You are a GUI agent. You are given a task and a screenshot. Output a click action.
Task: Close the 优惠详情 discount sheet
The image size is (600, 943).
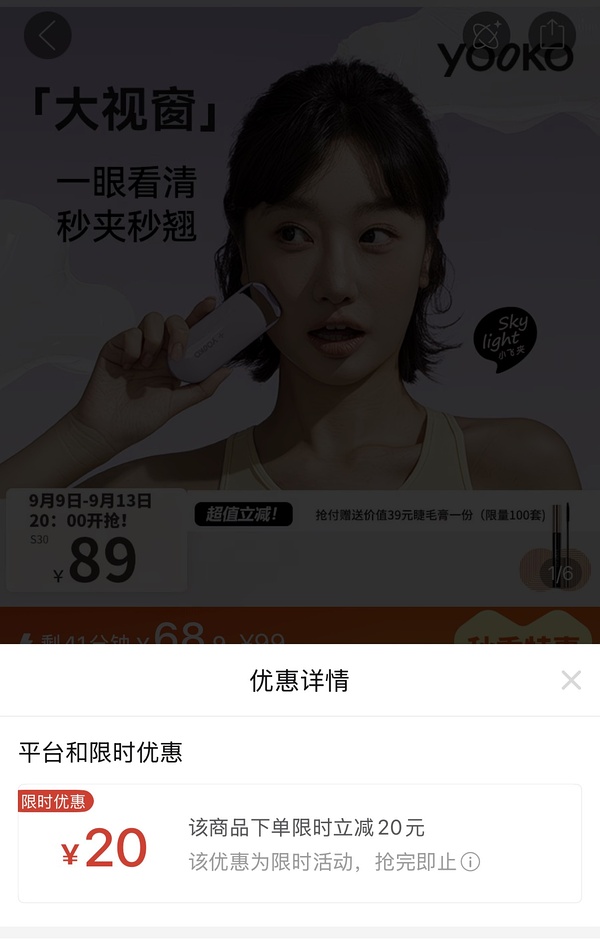(571, 680)
